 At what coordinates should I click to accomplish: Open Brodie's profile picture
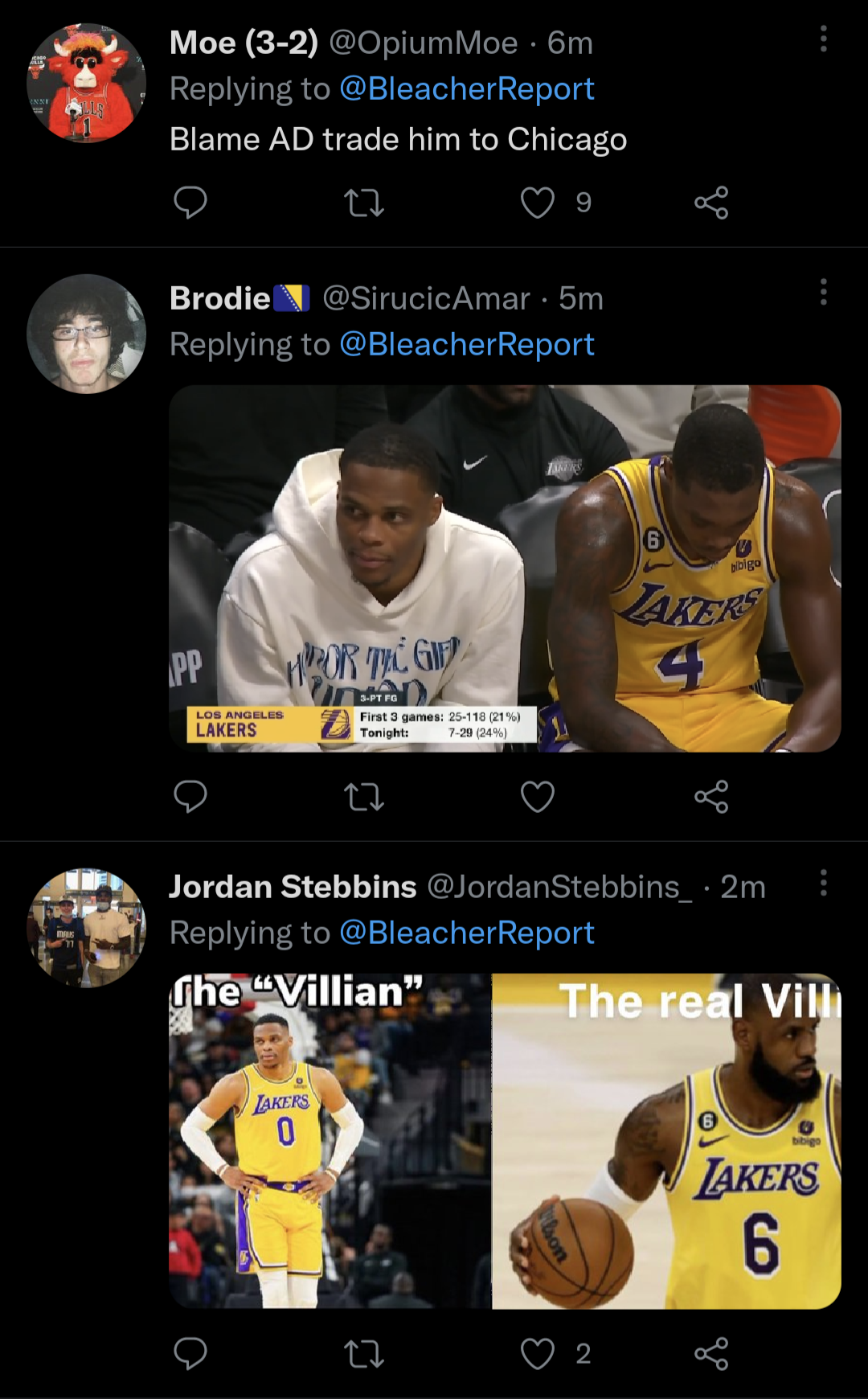click(x=86, y=334)
